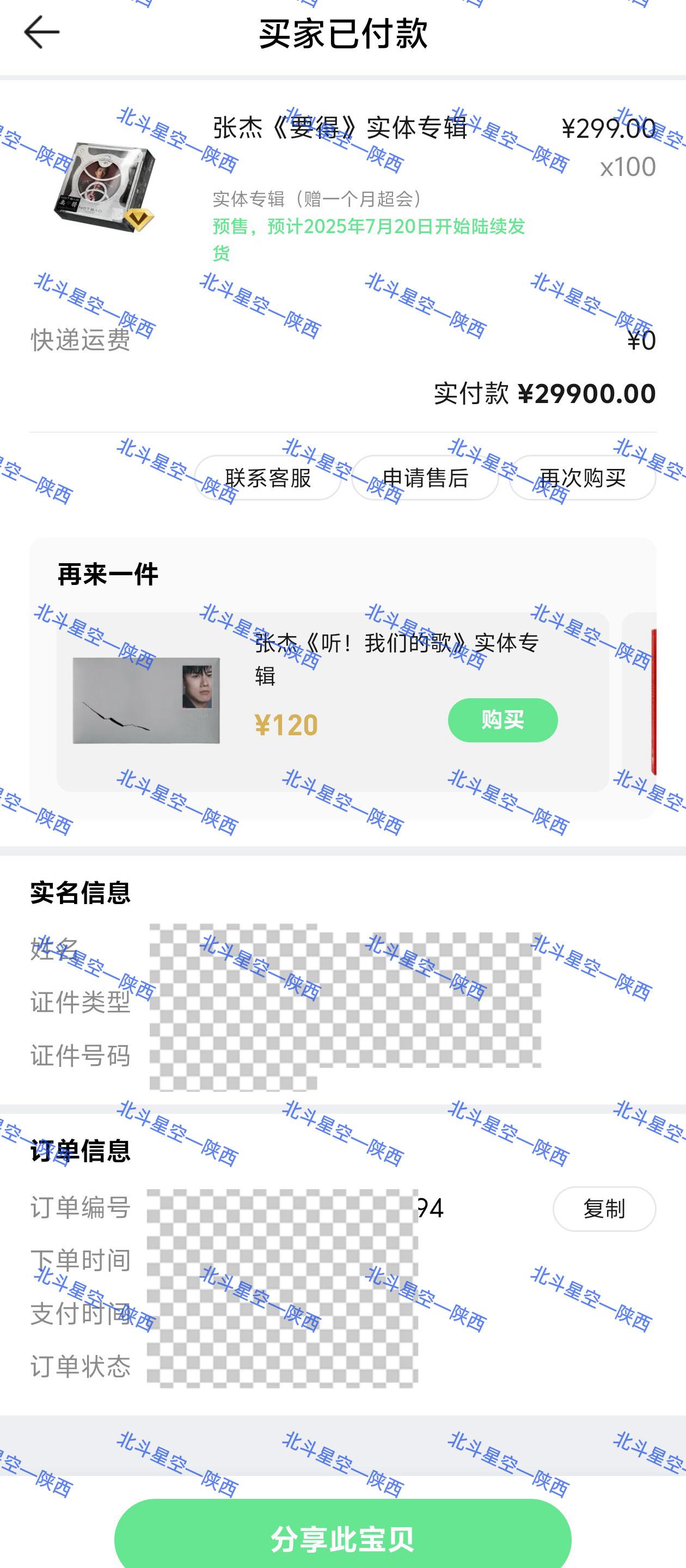Go back using the top-left arrow

coord(41,32)
